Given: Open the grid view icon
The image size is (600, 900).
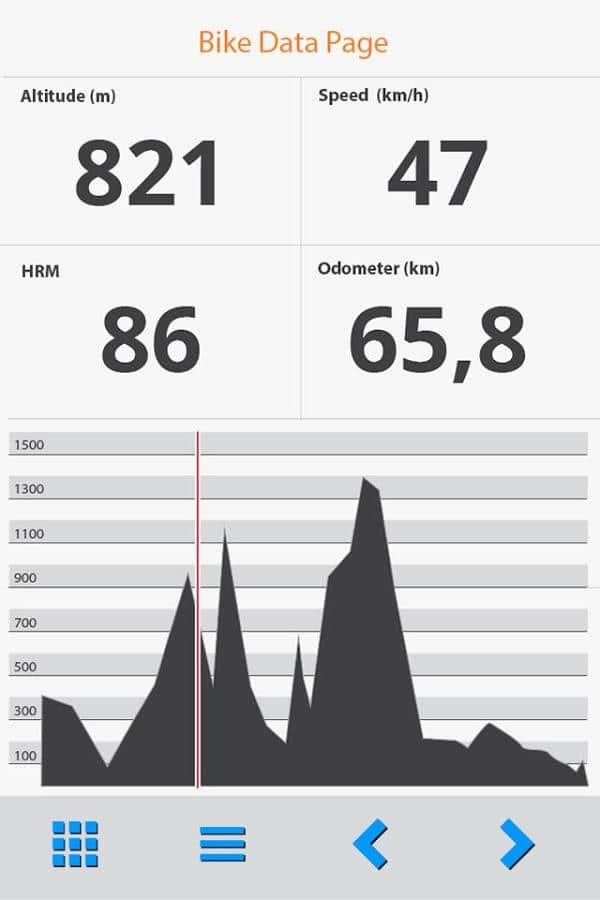Looking at the screenshot, I should 75,844.
